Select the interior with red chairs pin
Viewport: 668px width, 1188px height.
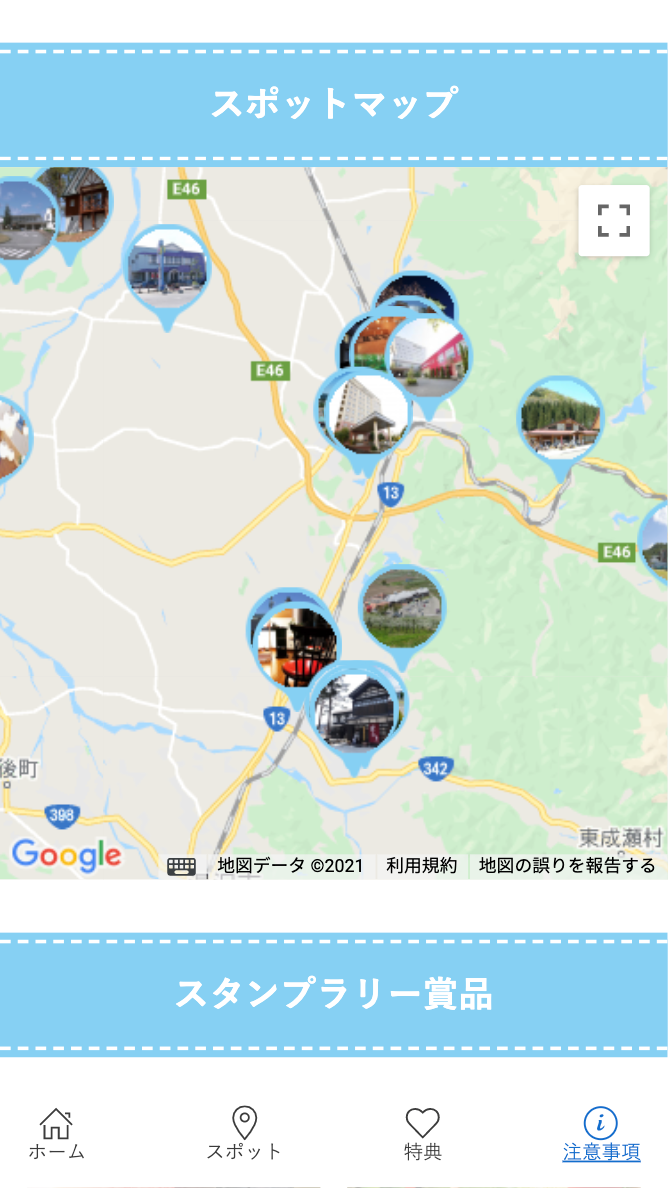click(296, 650)
